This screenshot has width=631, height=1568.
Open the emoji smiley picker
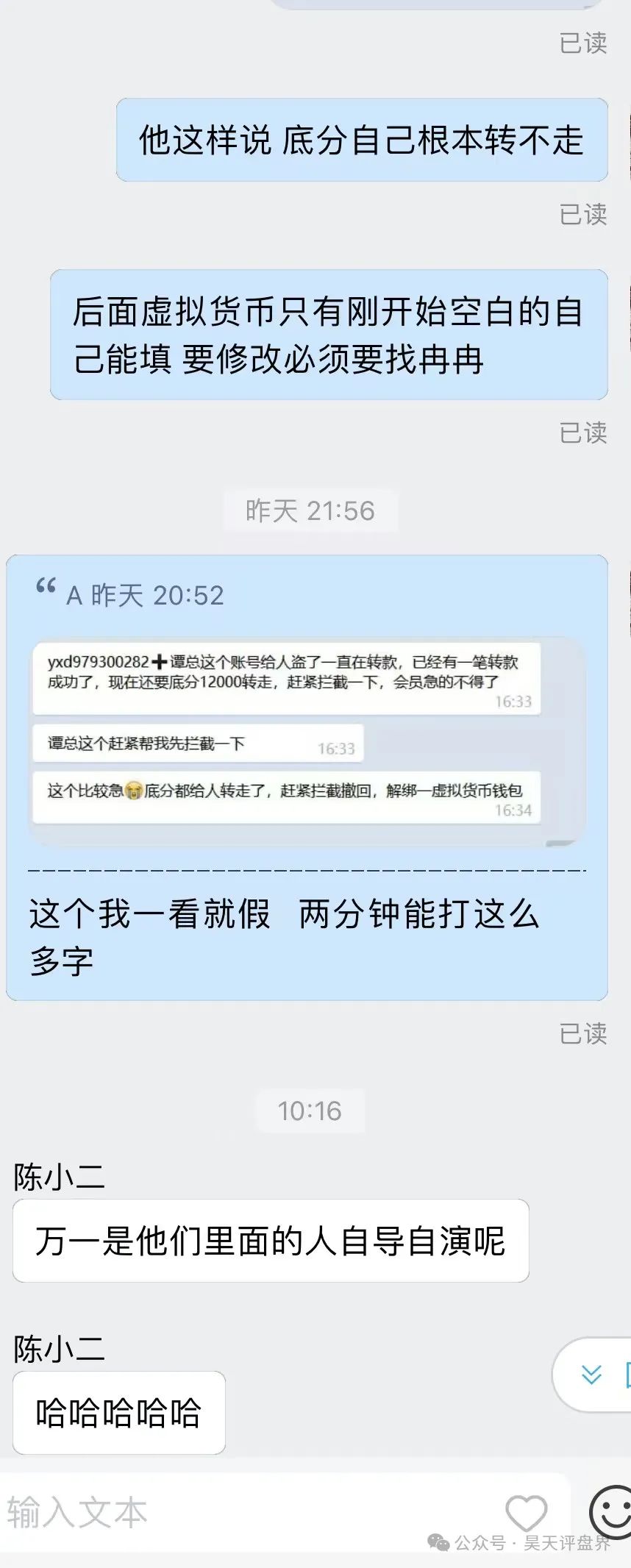click(x=612, y=1511)
